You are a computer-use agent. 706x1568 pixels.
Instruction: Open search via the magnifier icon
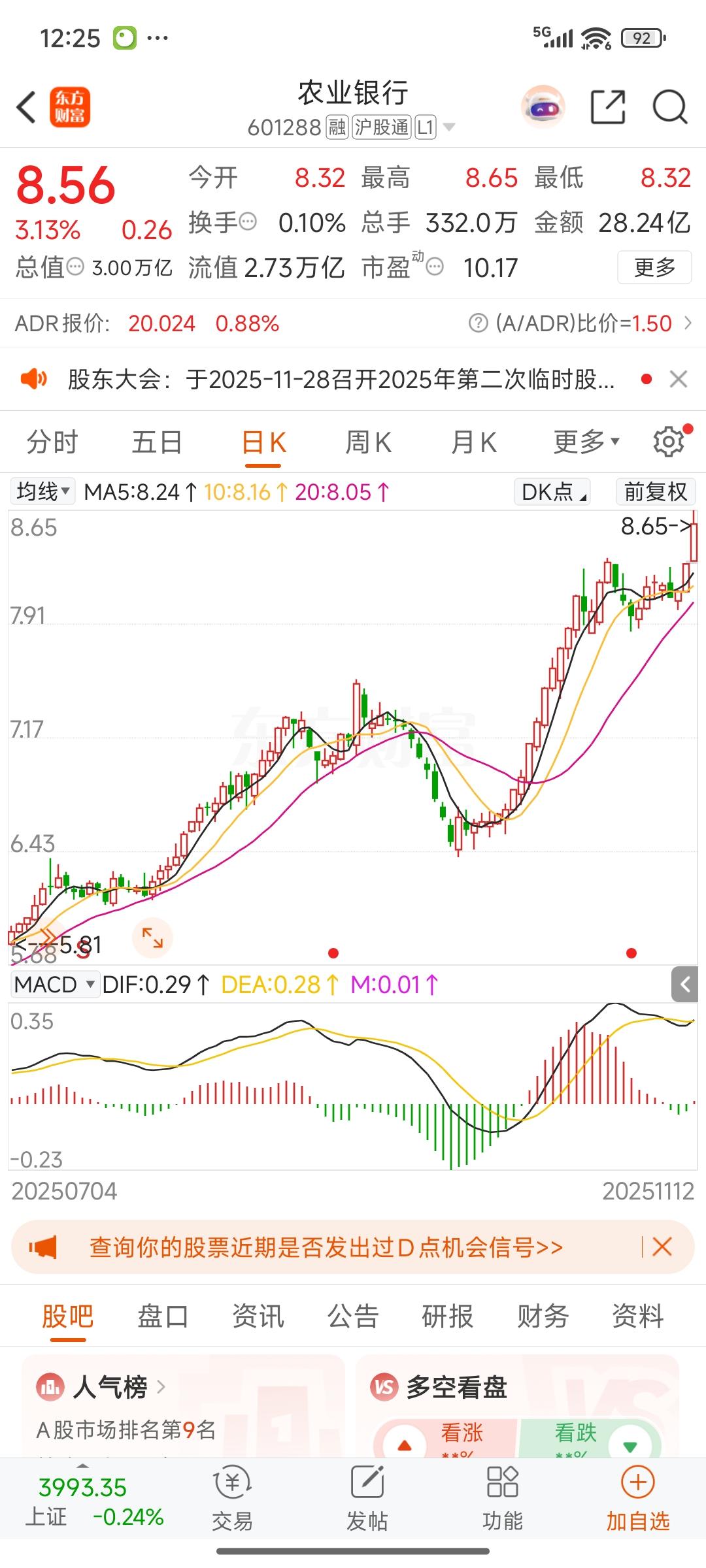[x=668, y=106]
